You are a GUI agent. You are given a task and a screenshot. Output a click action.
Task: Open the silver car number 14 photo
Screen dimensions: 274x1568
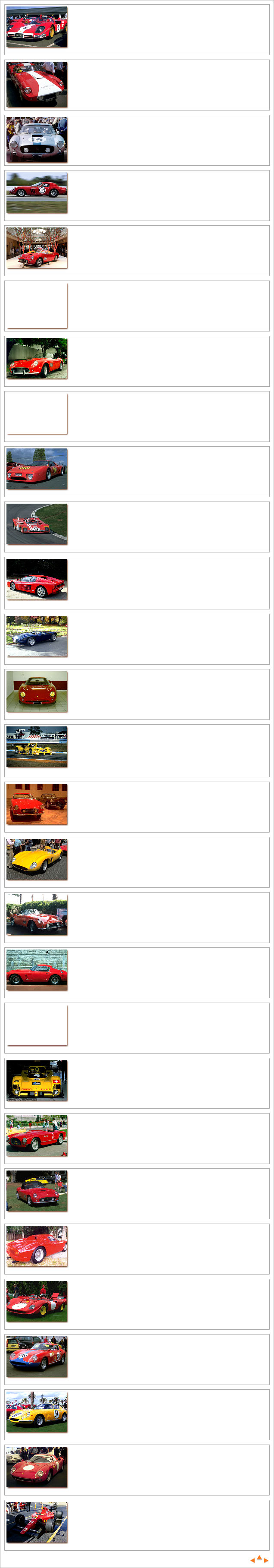tap(37, 140)
